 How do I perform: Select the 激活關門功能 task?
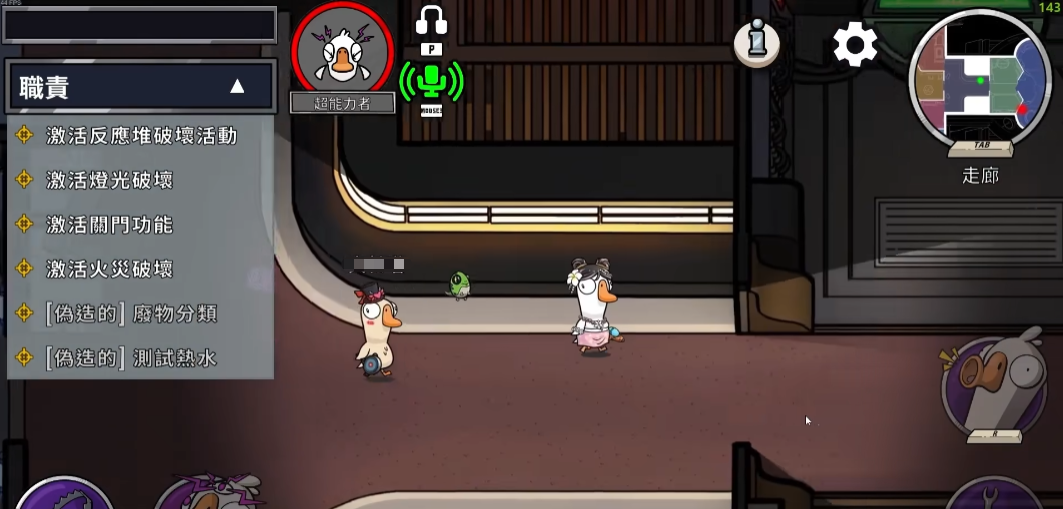(x=109, y=225)
